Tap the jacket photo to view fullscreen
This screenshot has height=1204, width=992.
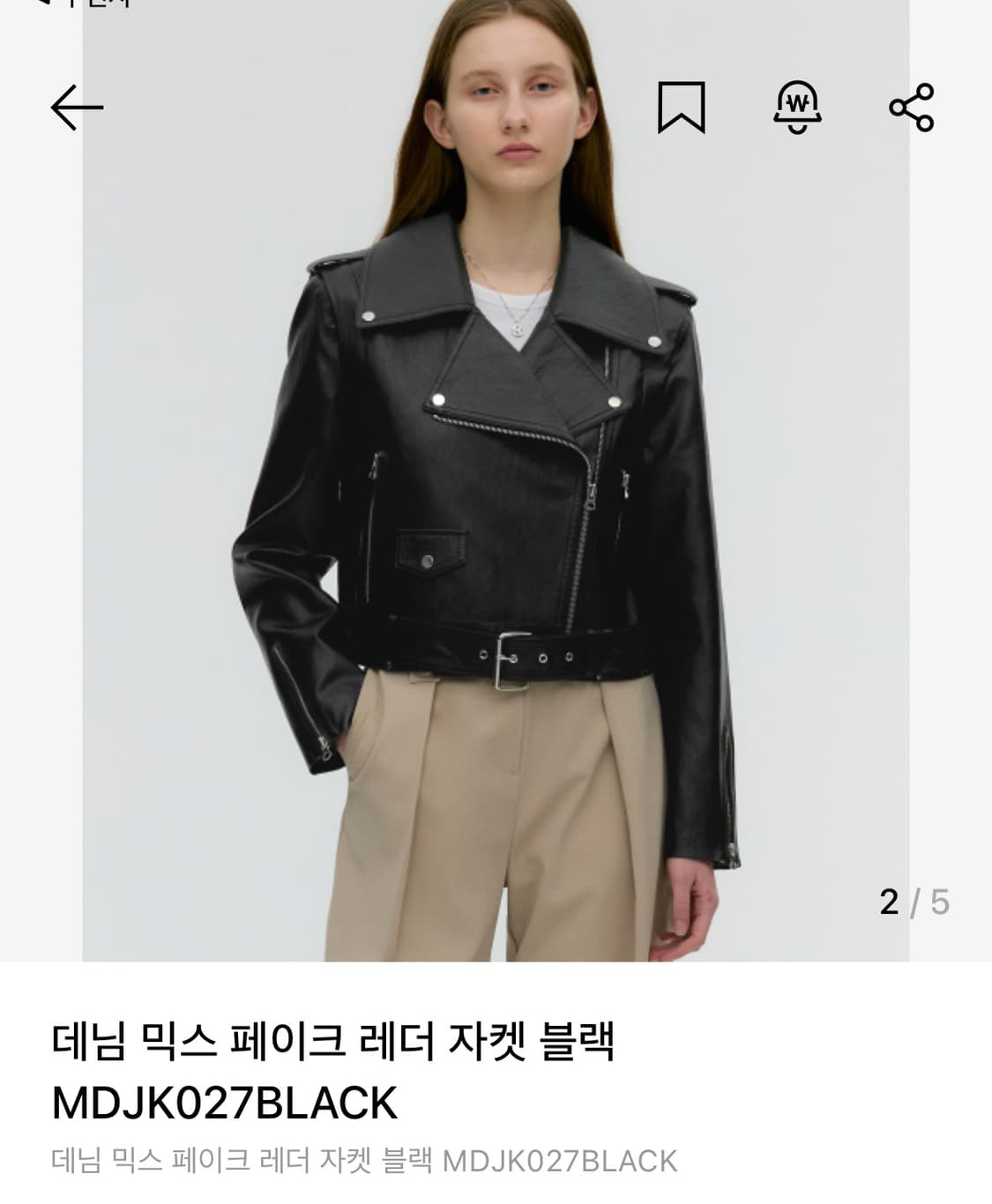pyautogui.click(x=494, y=529)
